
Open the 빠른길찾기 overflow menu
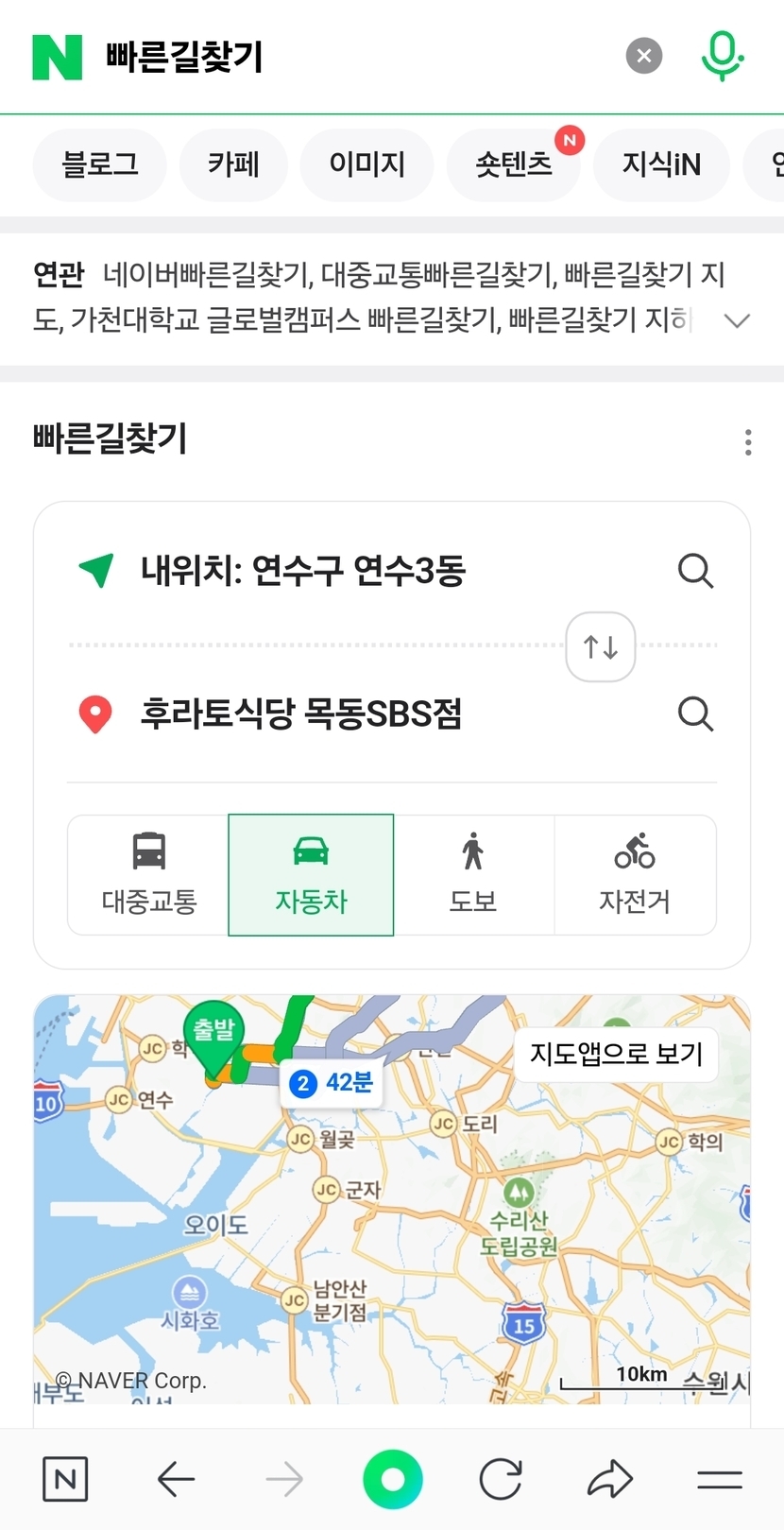[x=748, y=441]
